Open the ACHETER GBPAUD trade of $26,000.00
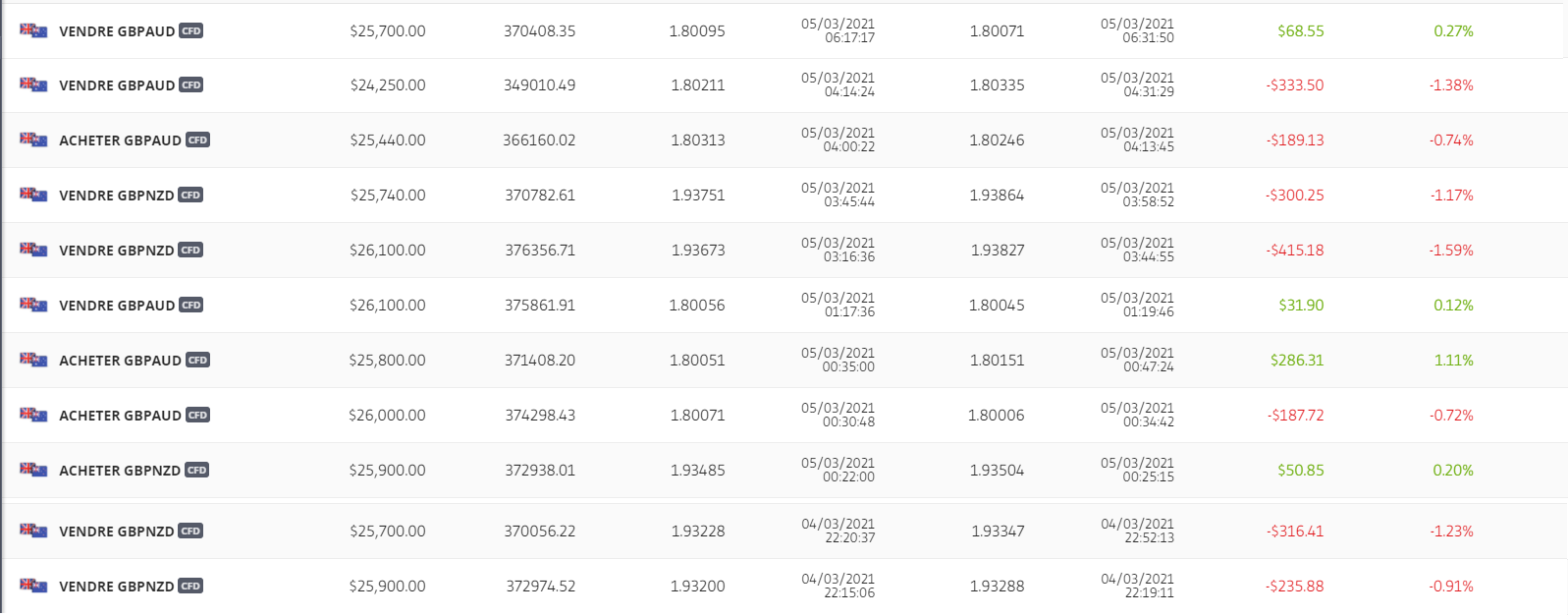This screenshot has height=616, width=1568. click(120, 416)
